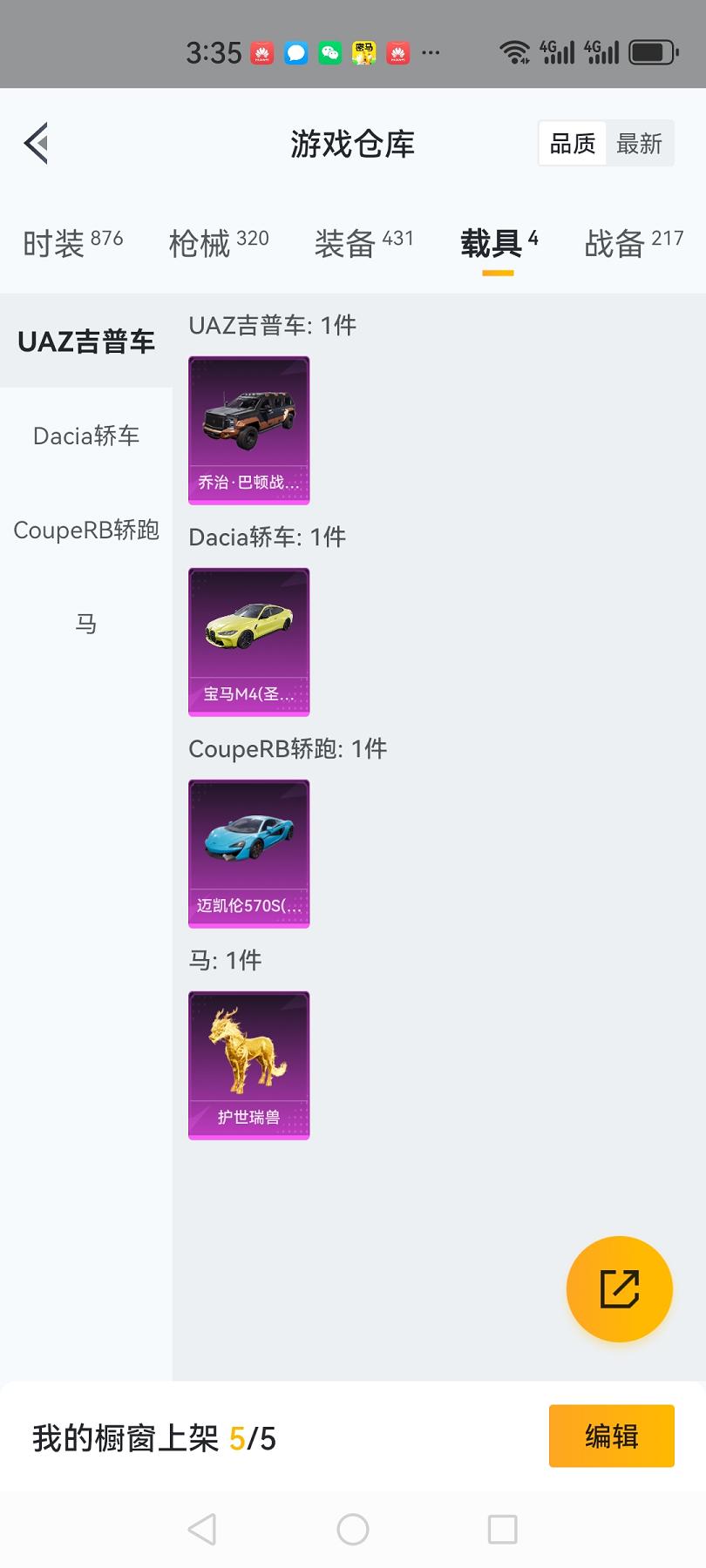Screen dimensions: 706x1568
Task: Choose CoupeRB轿跑 in the side list
Action: point(86,530)
